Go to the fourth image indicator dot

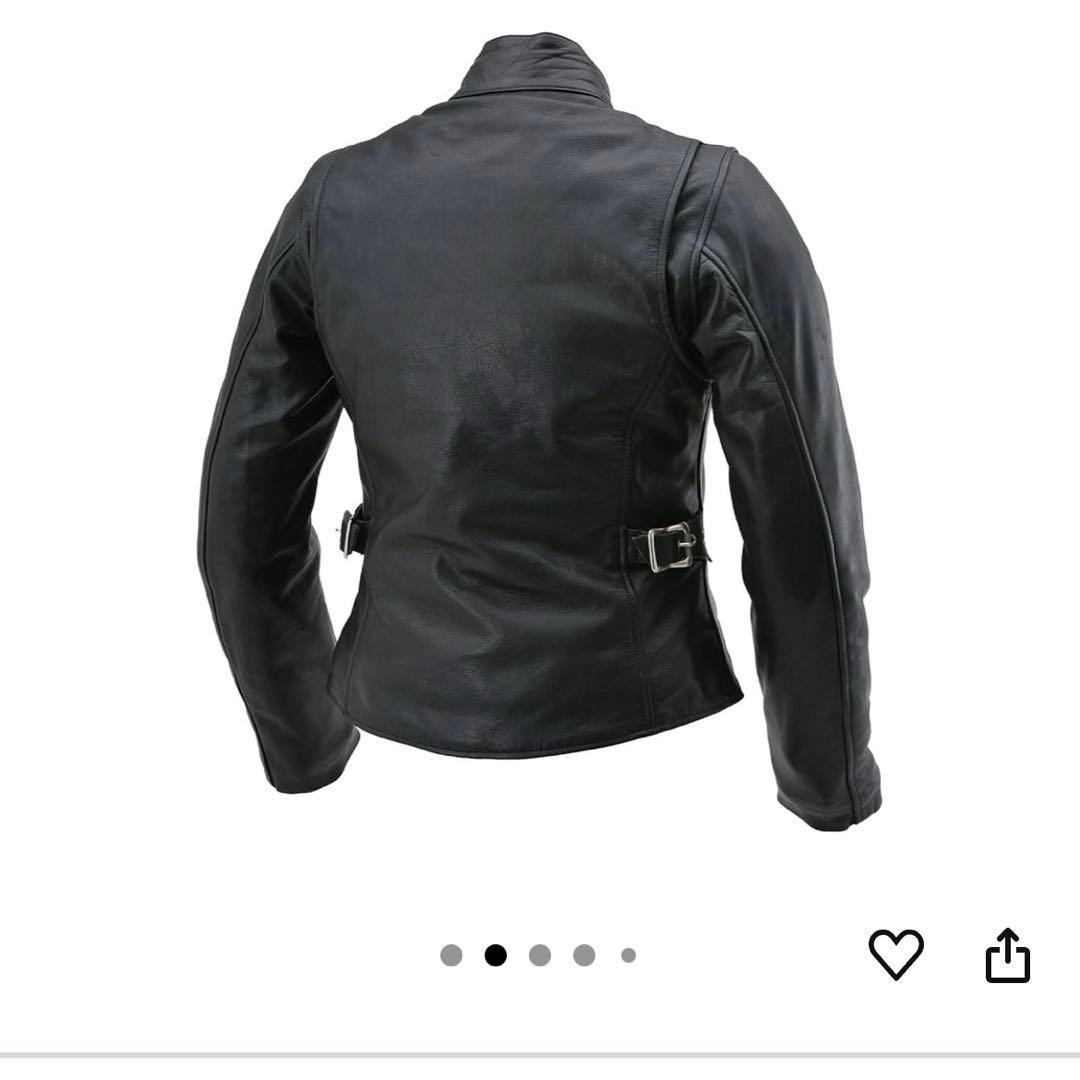point(584,955)
